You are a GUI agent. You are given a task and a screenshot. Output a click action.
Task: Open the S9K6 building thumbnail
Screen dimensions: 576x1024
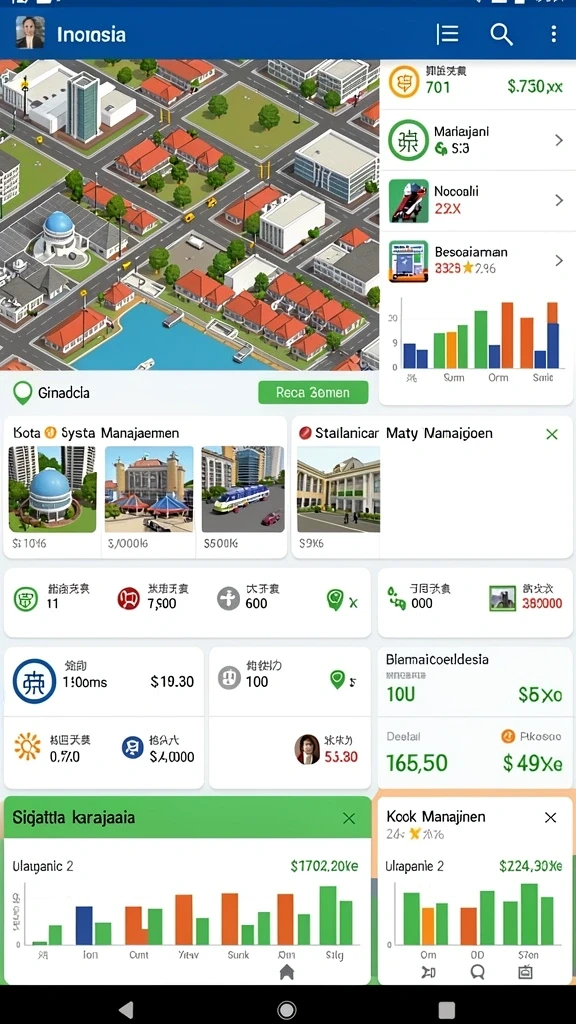point(338,489)
